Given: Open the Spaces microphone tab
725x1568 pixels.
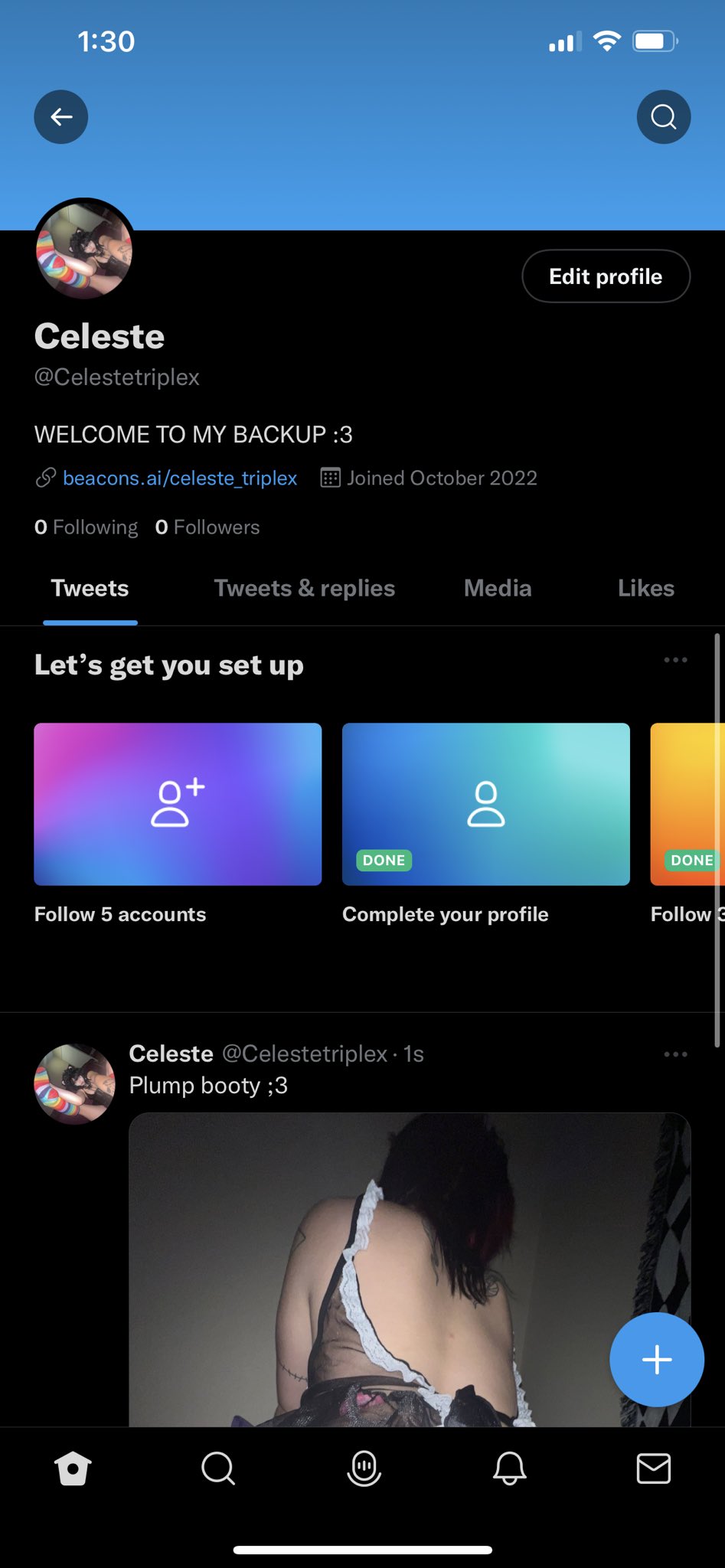Looking at the screenshot, I should pyautogui.click(x=364, y=1468).
